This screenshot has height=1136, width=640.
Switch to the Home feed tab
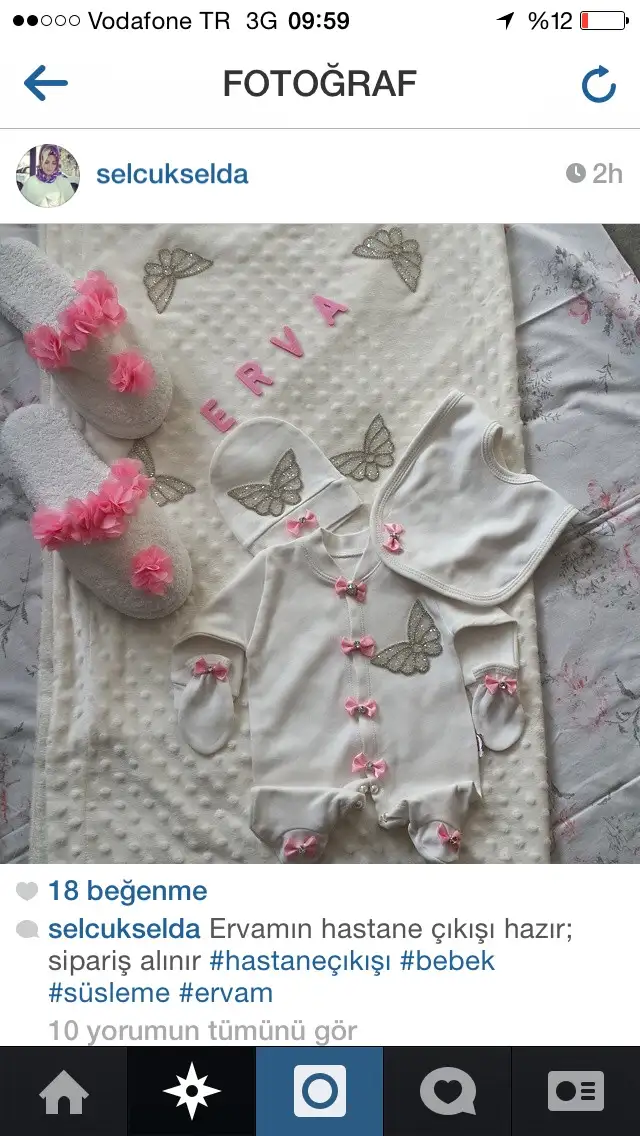pos(64,1092)
